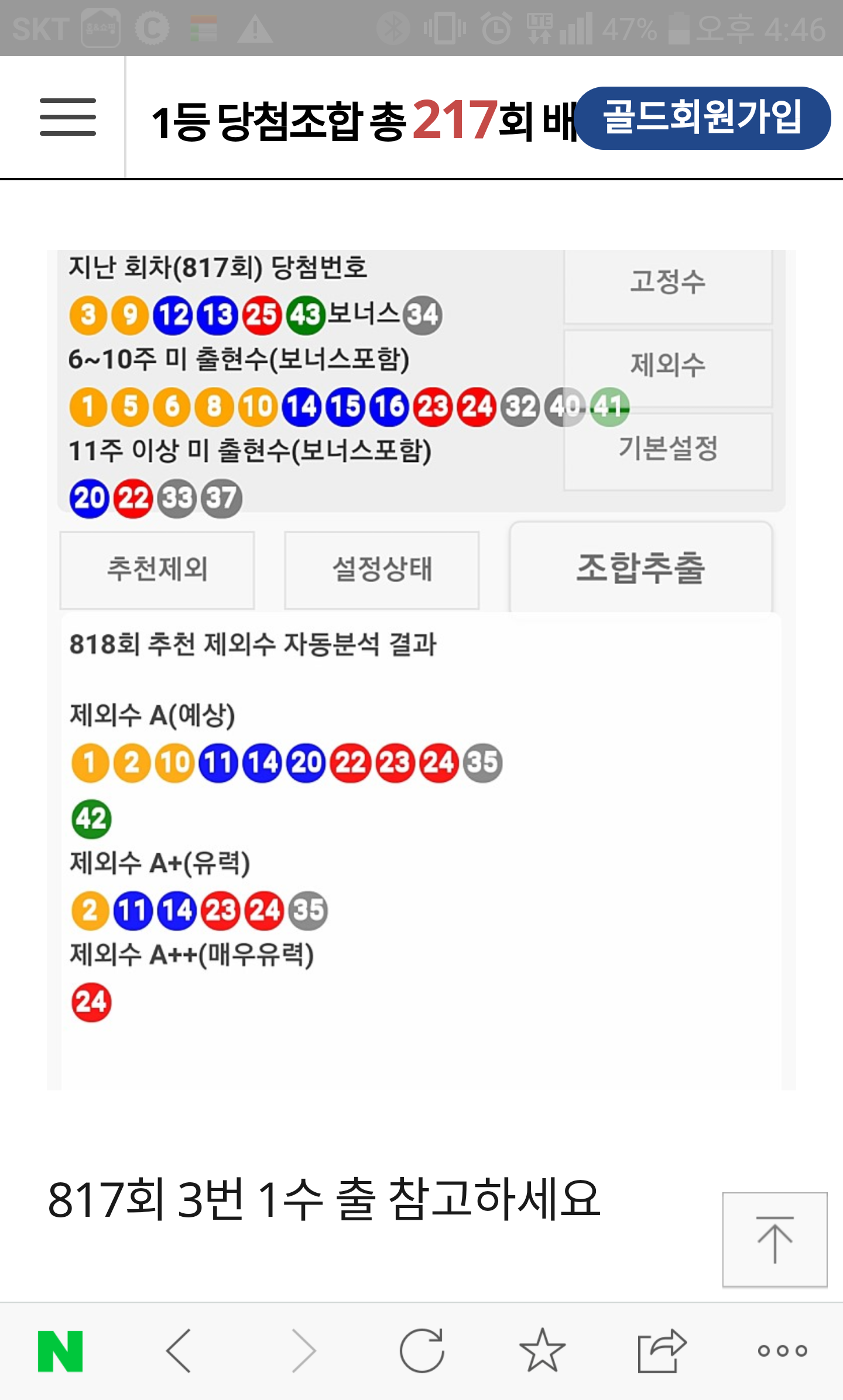Reload the current page

pos(421,1351)
